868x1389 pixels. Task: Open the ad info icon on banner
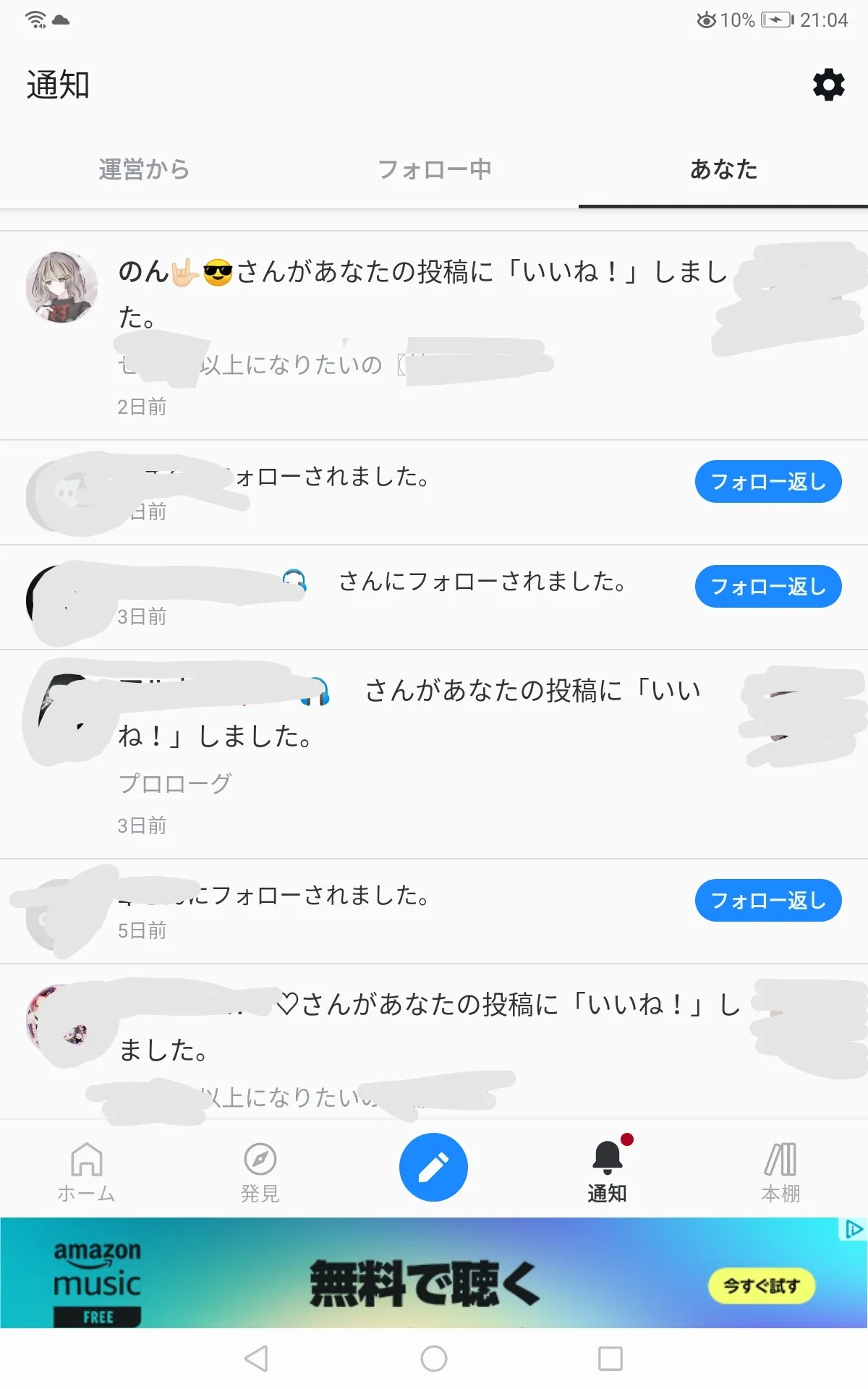(854, 1229)
